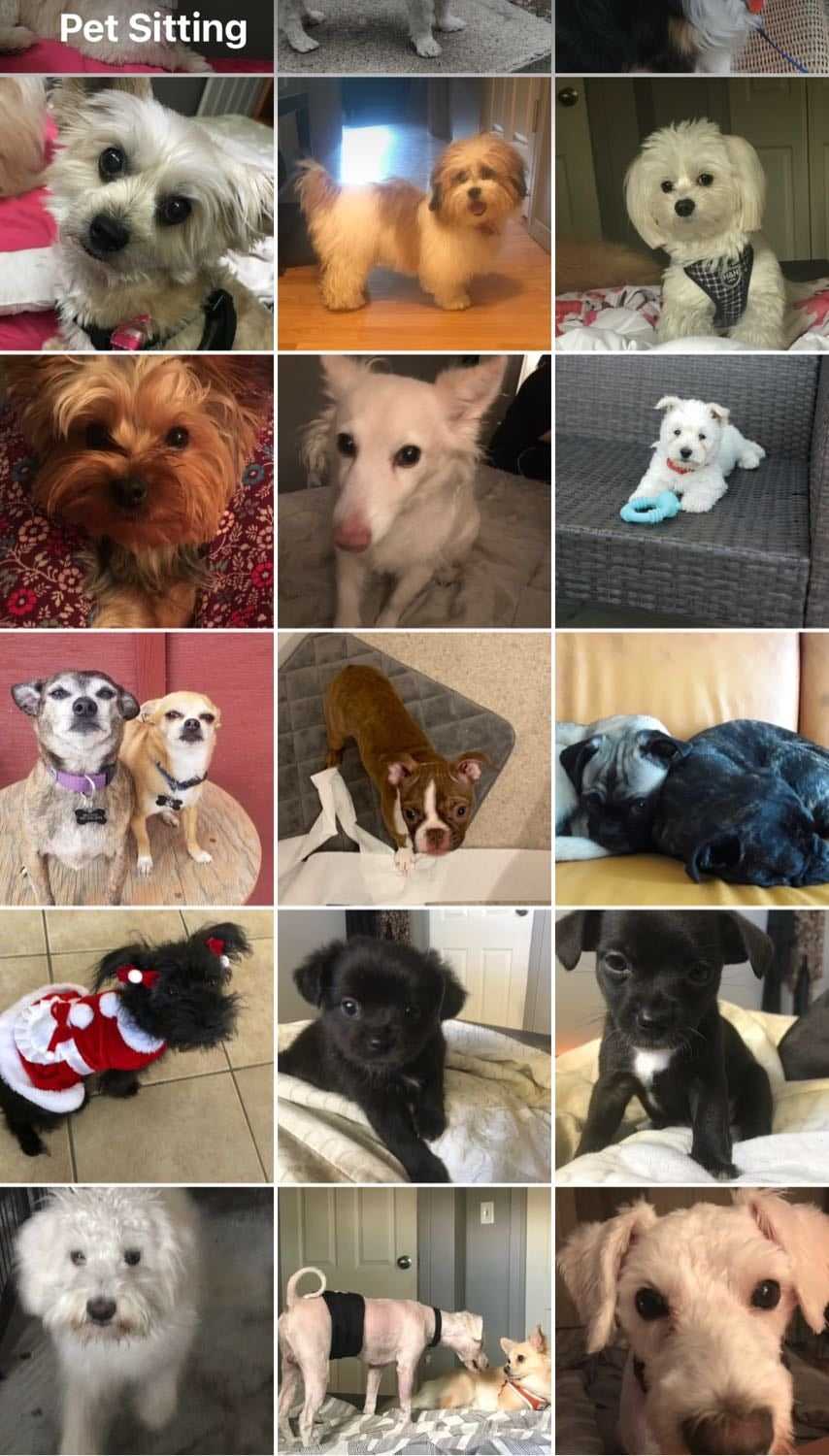Select black puppy with white chest patch

point(692,1046)
